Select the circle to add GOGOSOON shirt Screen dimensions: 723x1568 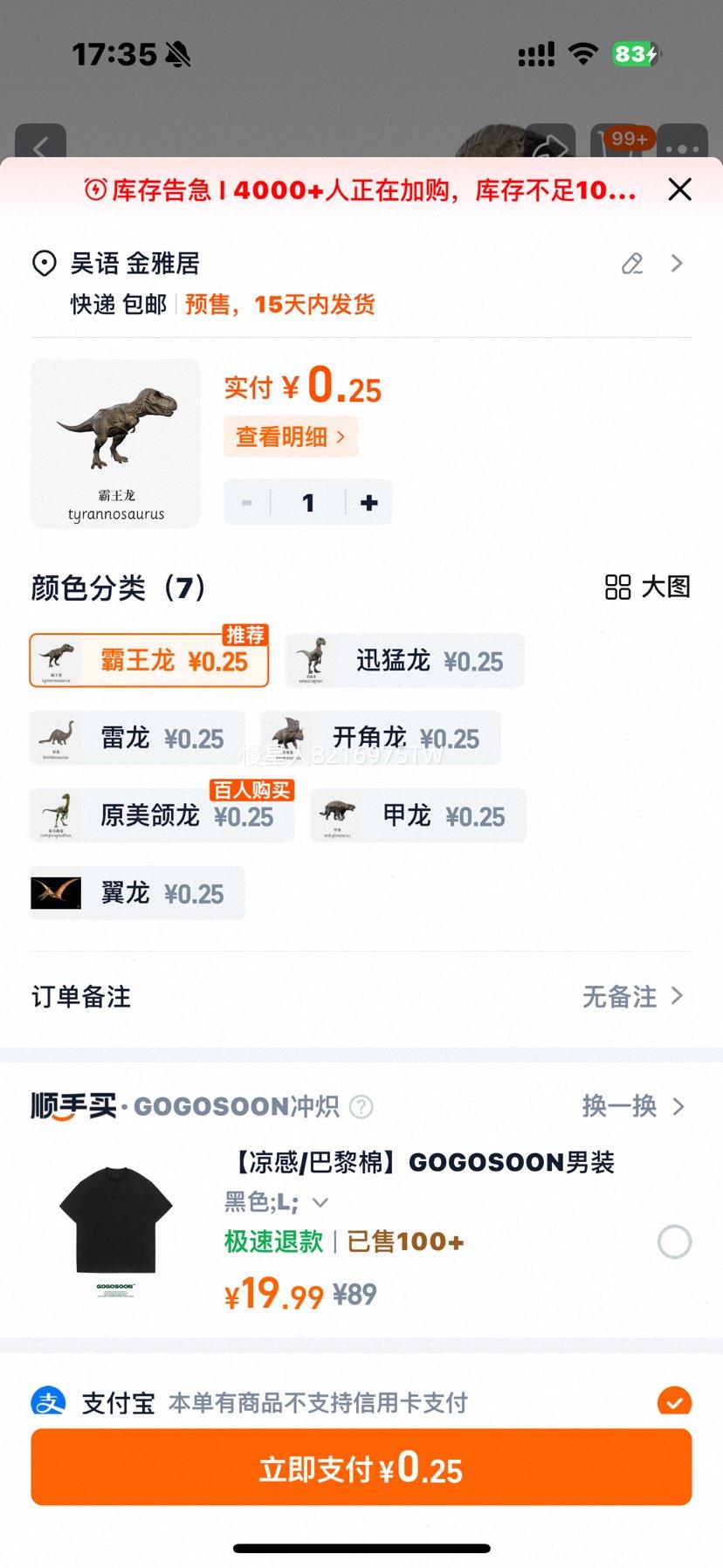tap(674, 1241)
